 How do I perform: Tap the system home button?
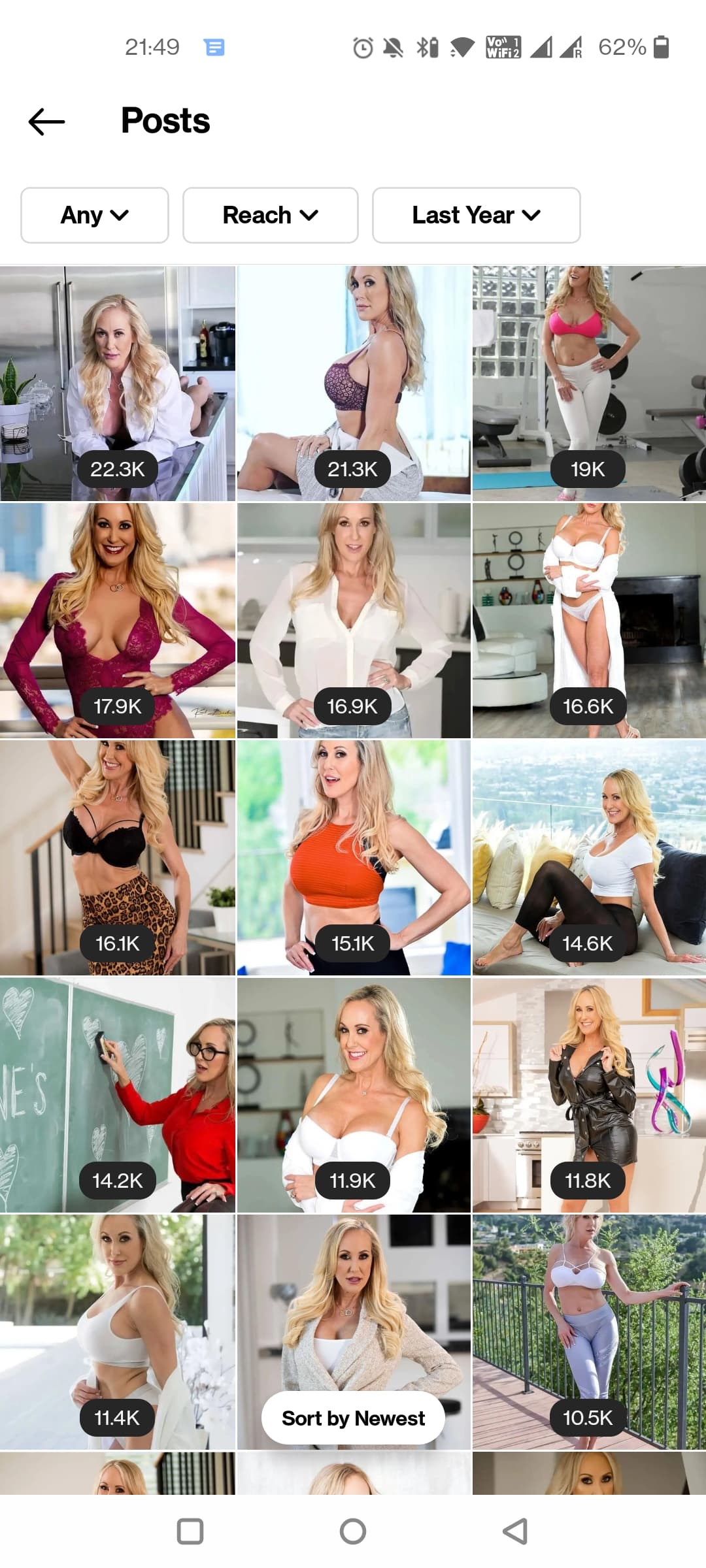pos(353,1531)
